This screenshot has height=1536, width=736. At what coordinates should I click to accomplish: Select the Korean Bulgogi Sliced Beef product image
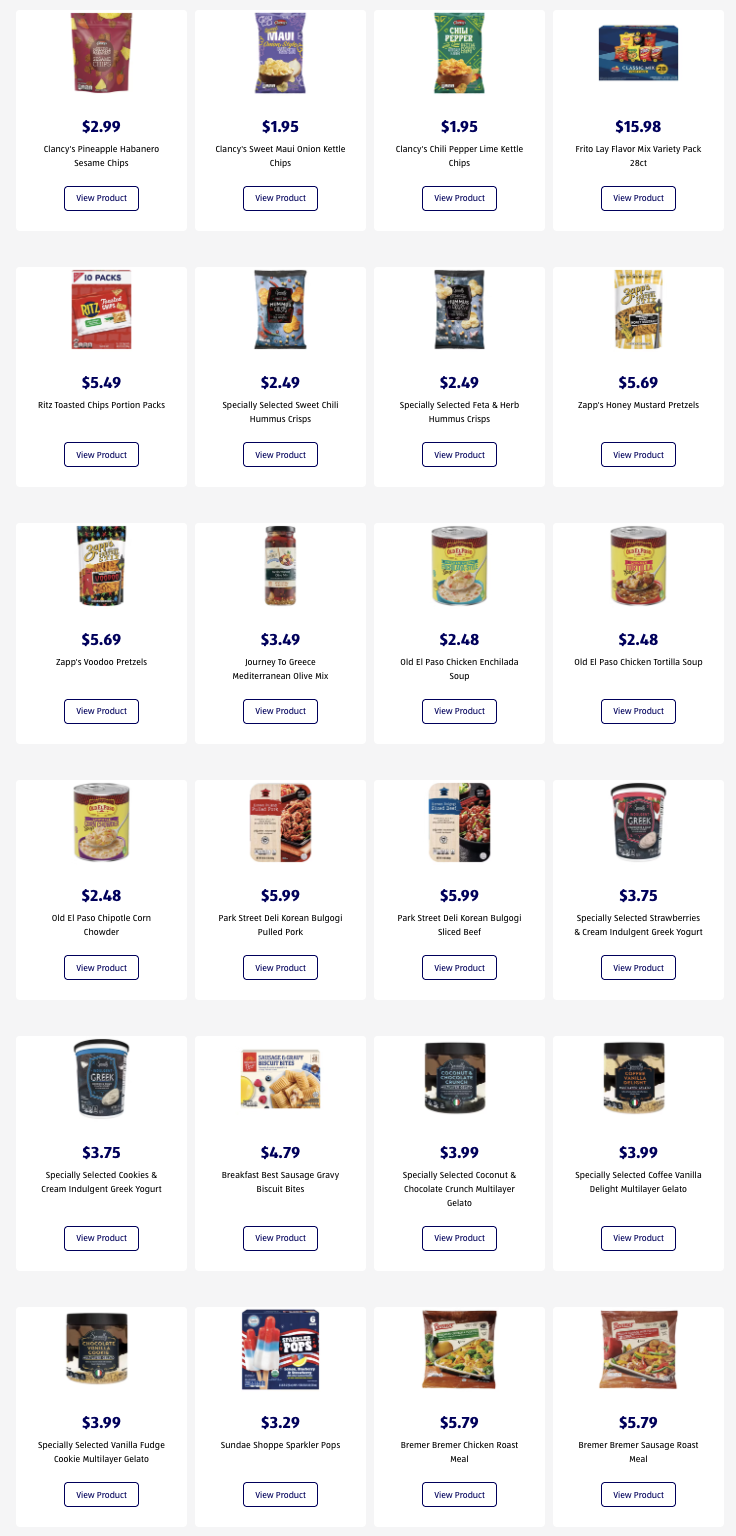click(459, 823)
